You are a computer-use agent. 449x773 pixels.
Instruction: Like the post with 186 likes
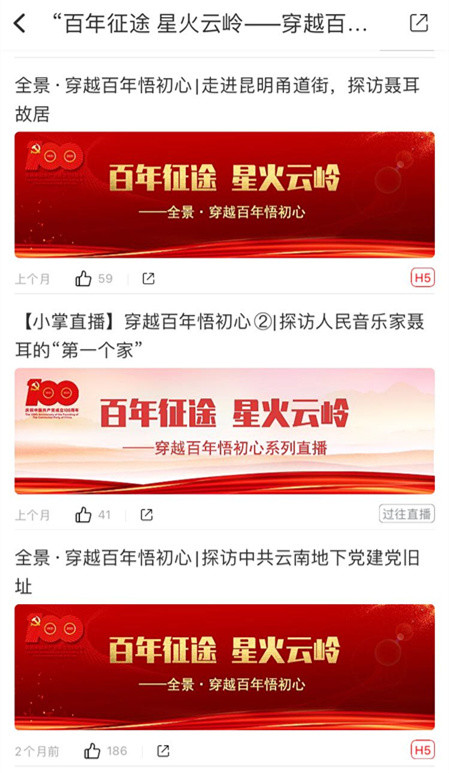coord(92,751)
